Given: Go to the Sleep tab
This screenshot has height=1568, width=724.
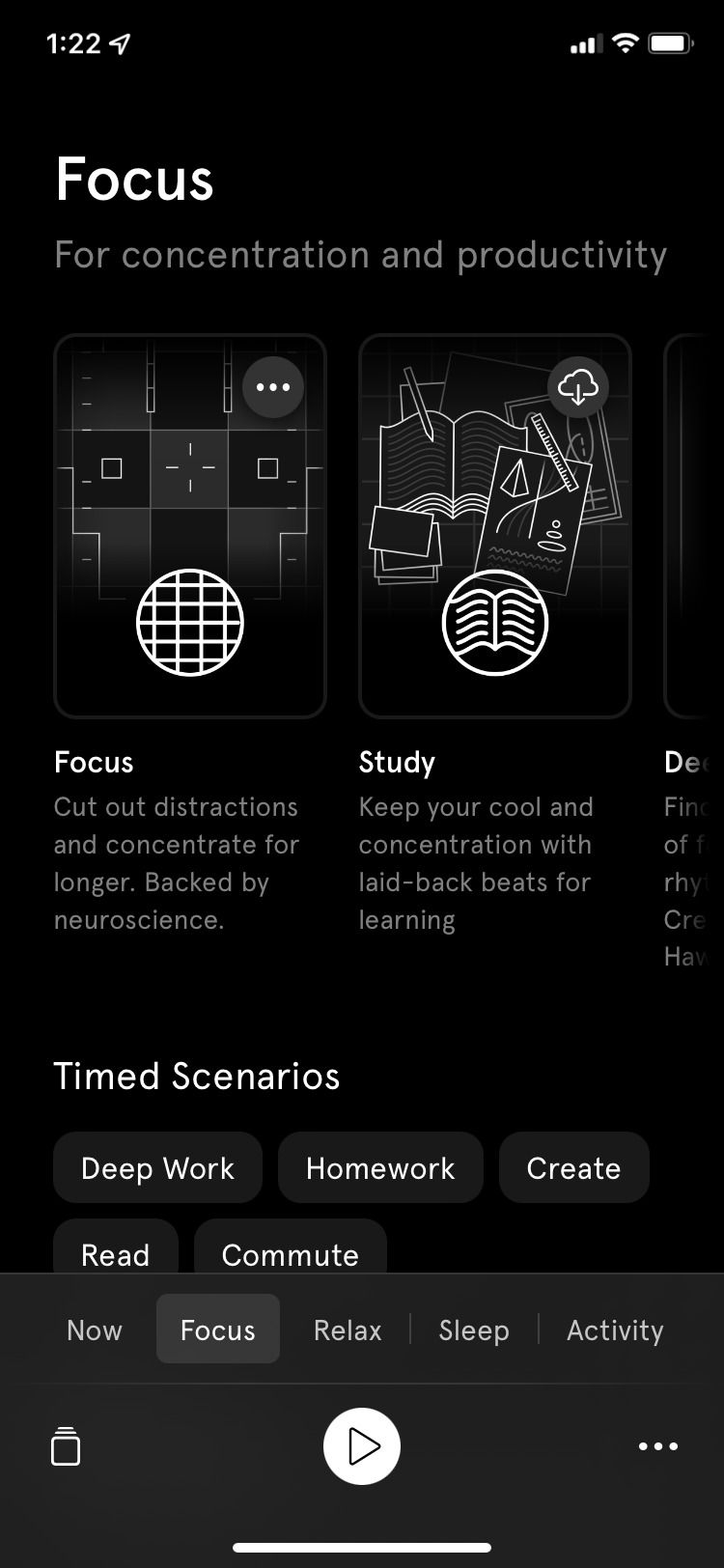Looking at the screenshot, I should tap(474, 1330).
